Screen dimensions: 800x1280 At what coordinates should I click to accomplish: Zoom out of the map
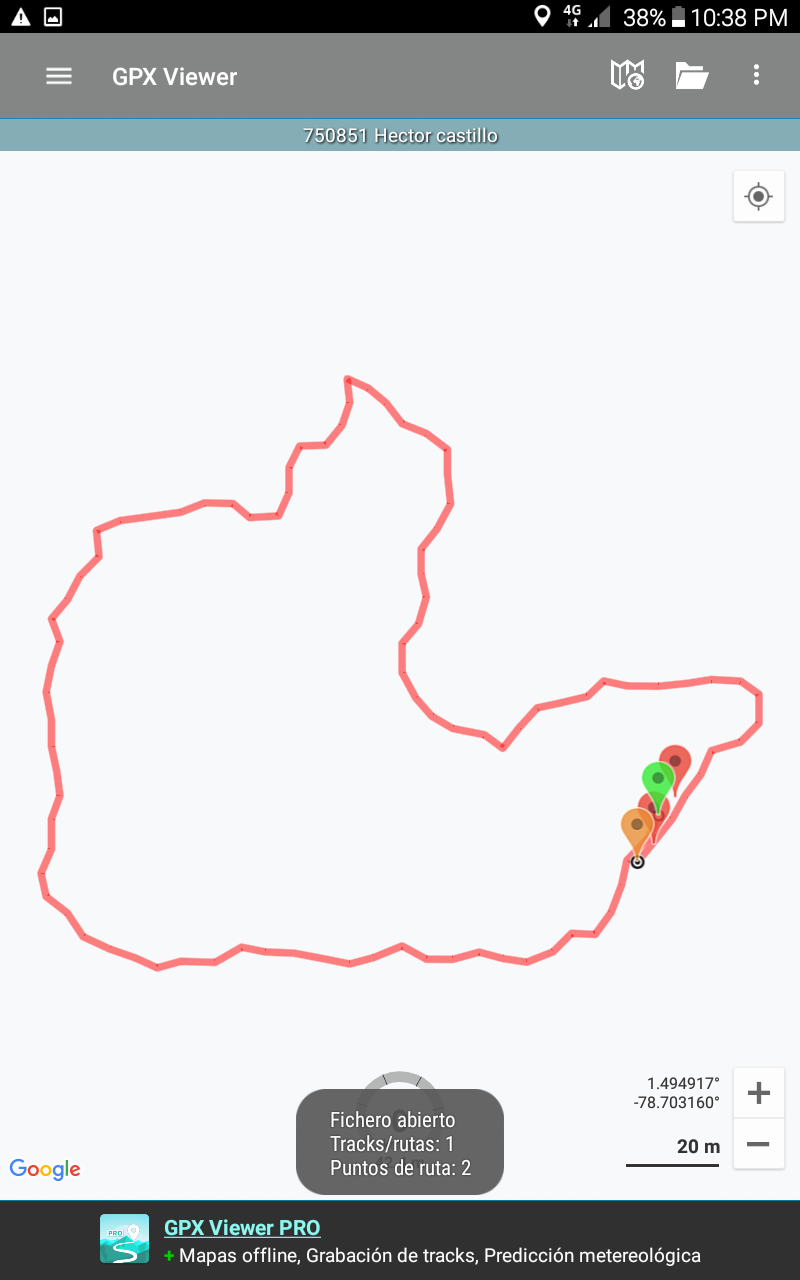click(x=758, y=1144)
